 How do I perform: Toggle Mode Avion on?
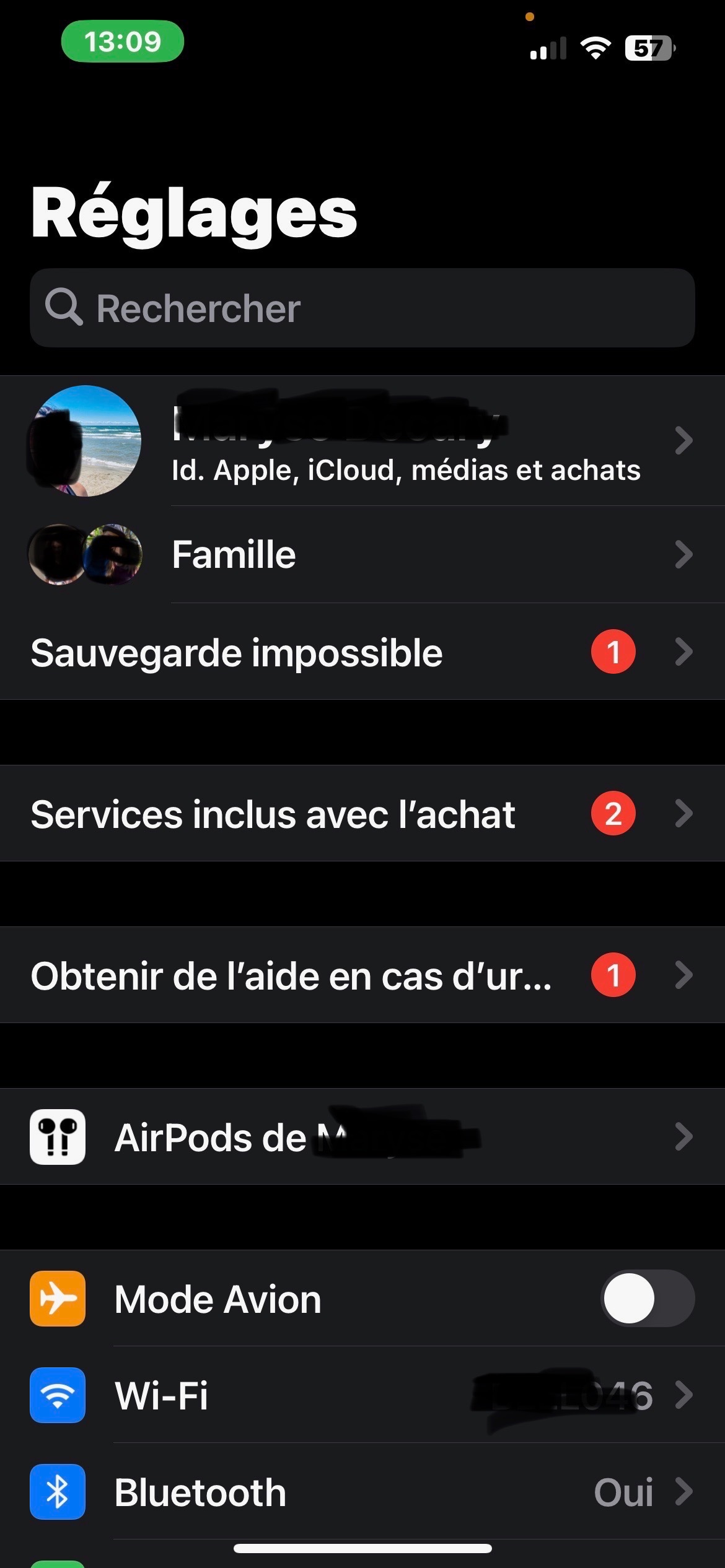647,1299
